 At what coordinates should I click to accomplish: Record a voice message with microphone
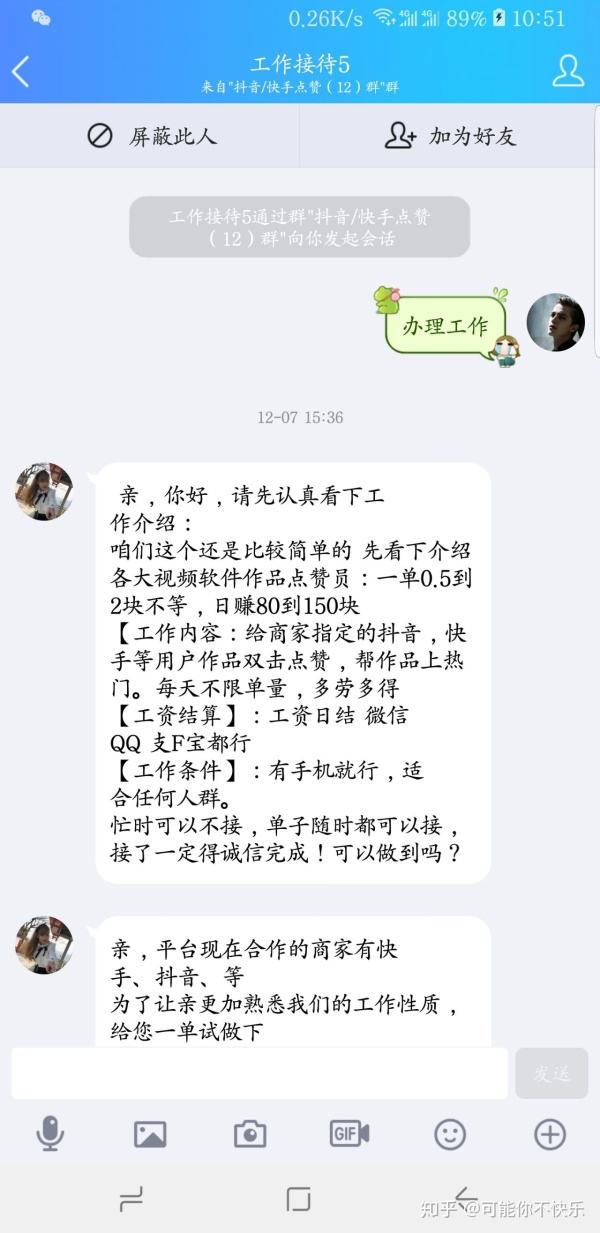pos(50,1133)
